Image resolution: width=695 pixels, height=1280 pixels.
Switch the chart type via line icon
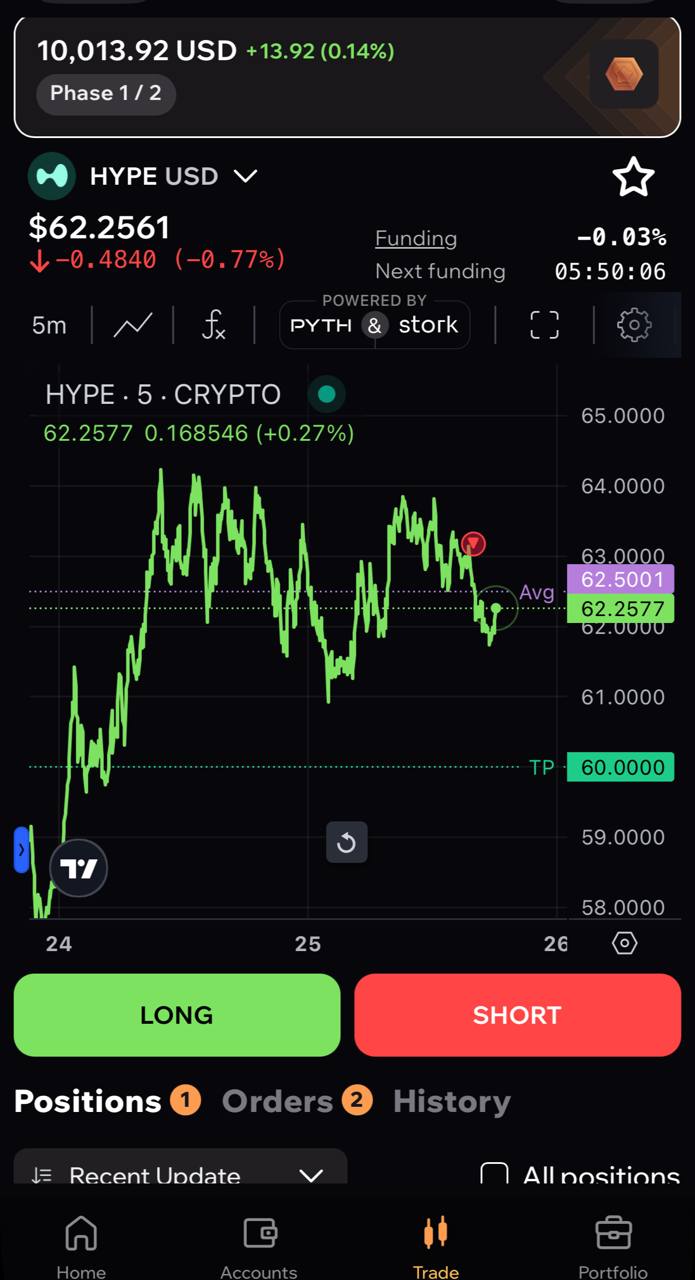point(132,325)
